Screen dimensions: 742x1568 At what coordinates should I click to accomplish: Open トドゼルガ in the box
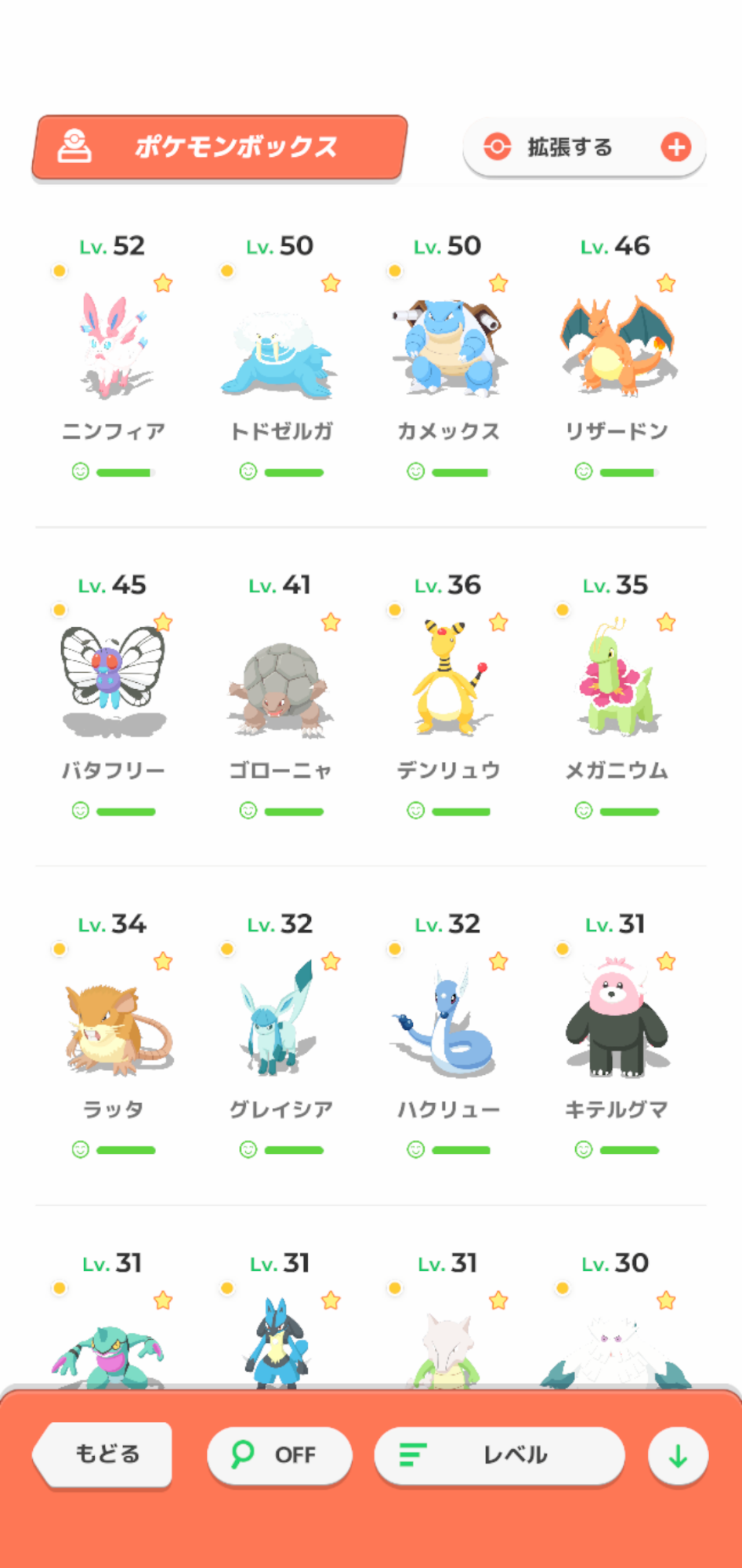pyautogui.click(x=281, y=358)
